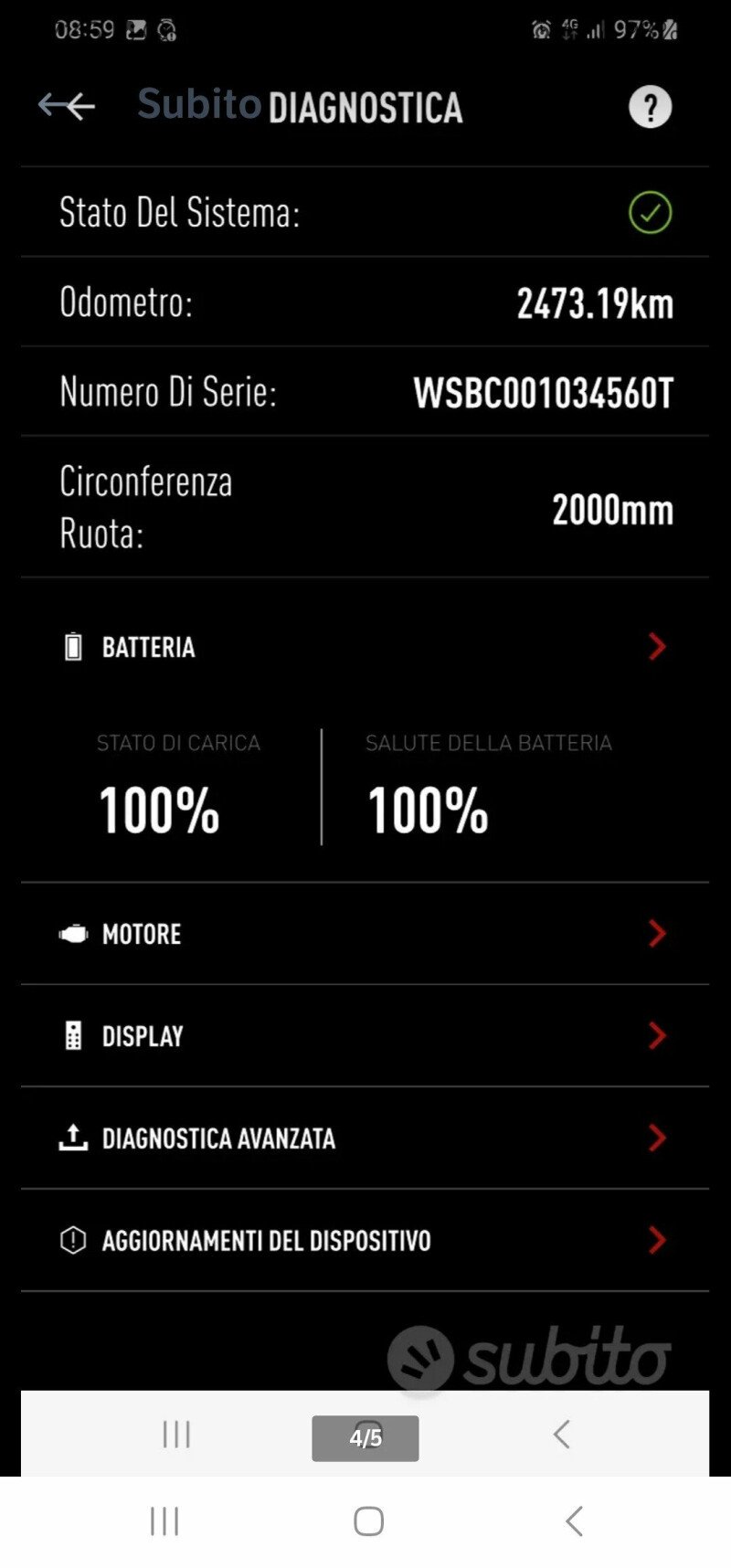
Task: Open the Display section
Action: [x=365, y=1036]
